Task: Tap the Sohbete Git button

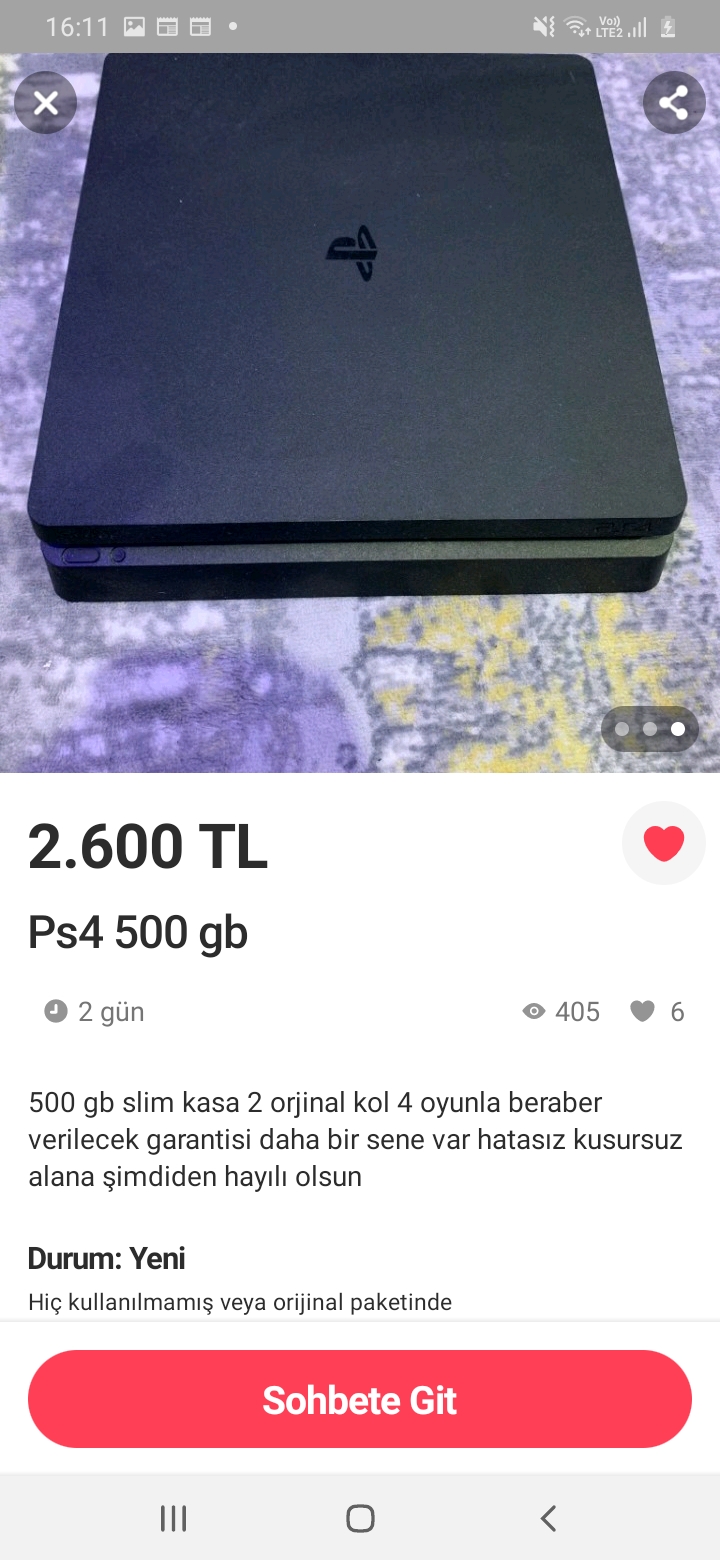Action: [360, 1399]
